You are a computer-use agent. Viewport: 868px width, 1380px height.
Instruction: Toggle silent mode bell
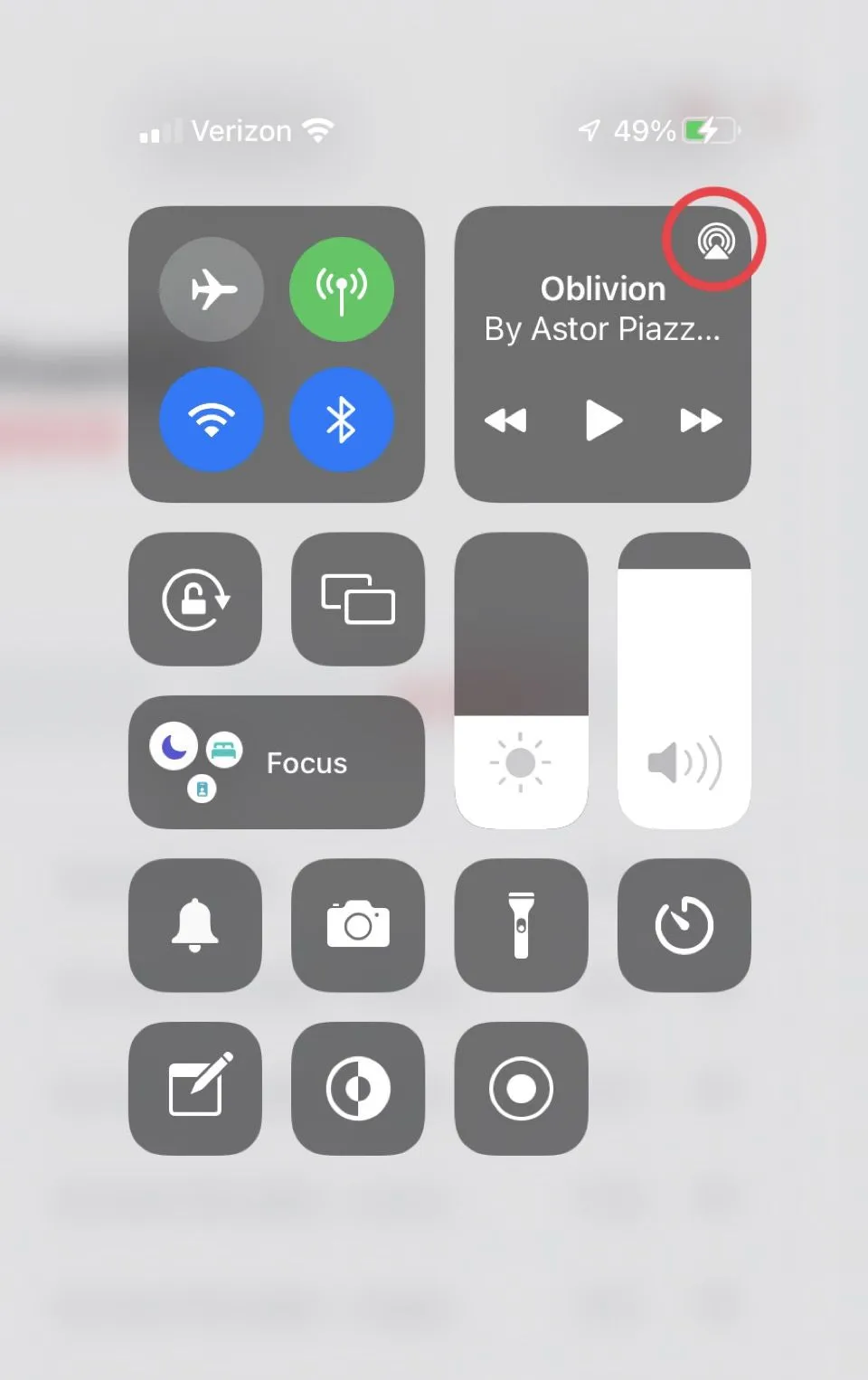(x=195, y=925)
